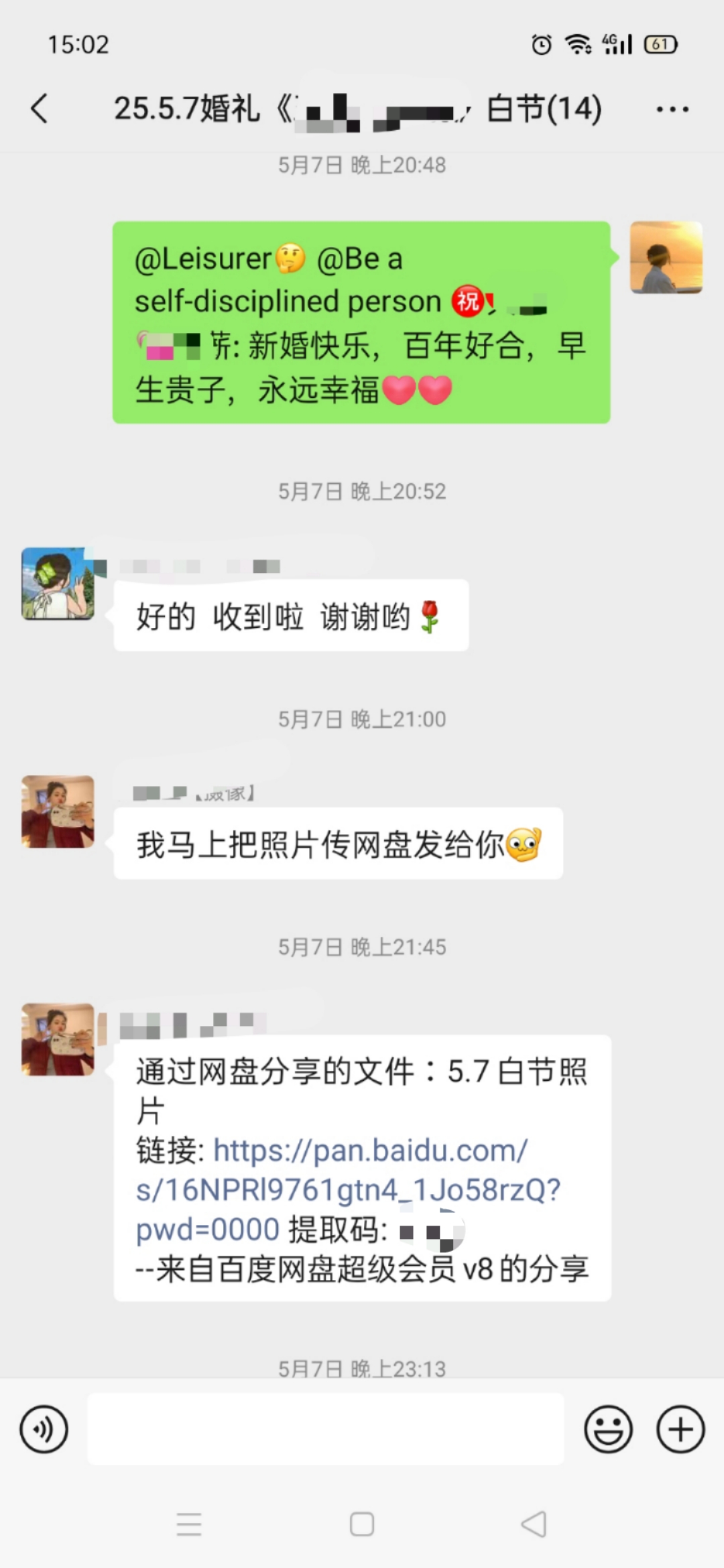
Task: Open avatar of the '我马上把照片传网盘' sender
Action: coord(58,811)
